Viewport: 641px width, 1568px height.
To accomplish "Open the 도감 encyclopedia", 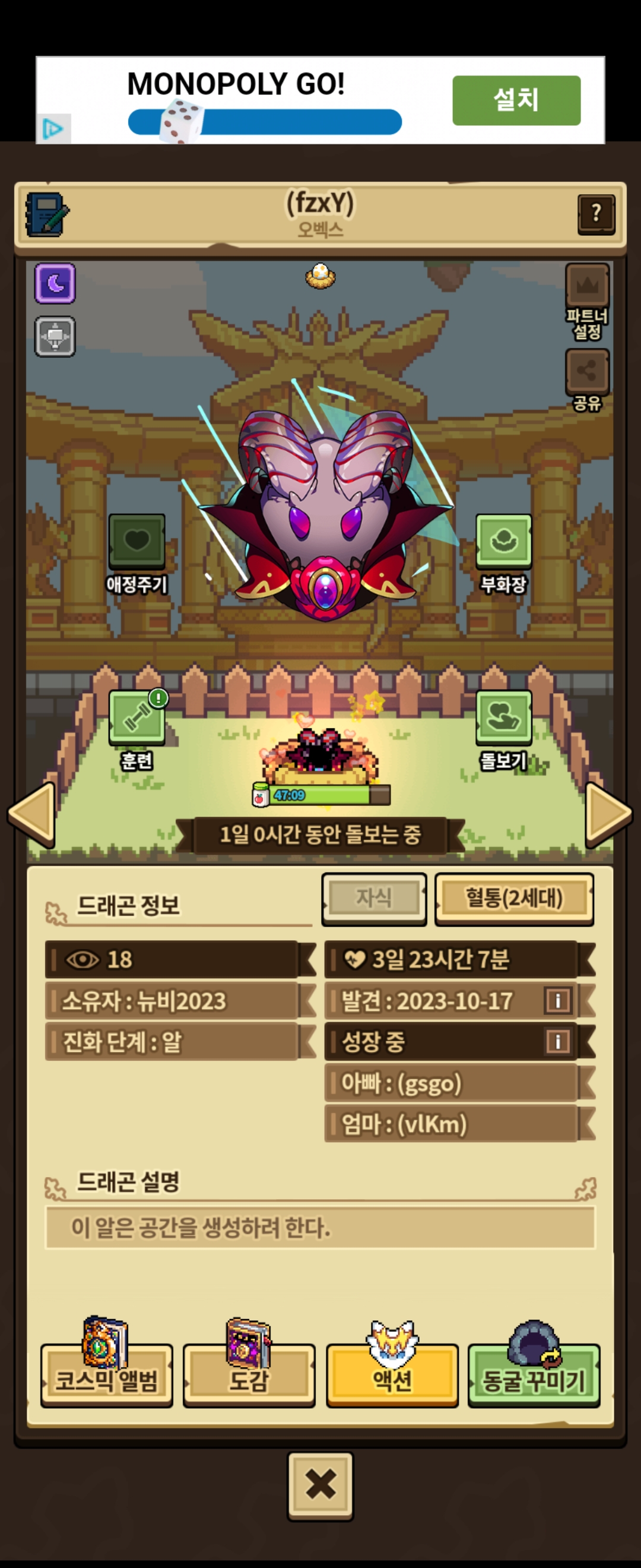I will tap(249, 1379).
